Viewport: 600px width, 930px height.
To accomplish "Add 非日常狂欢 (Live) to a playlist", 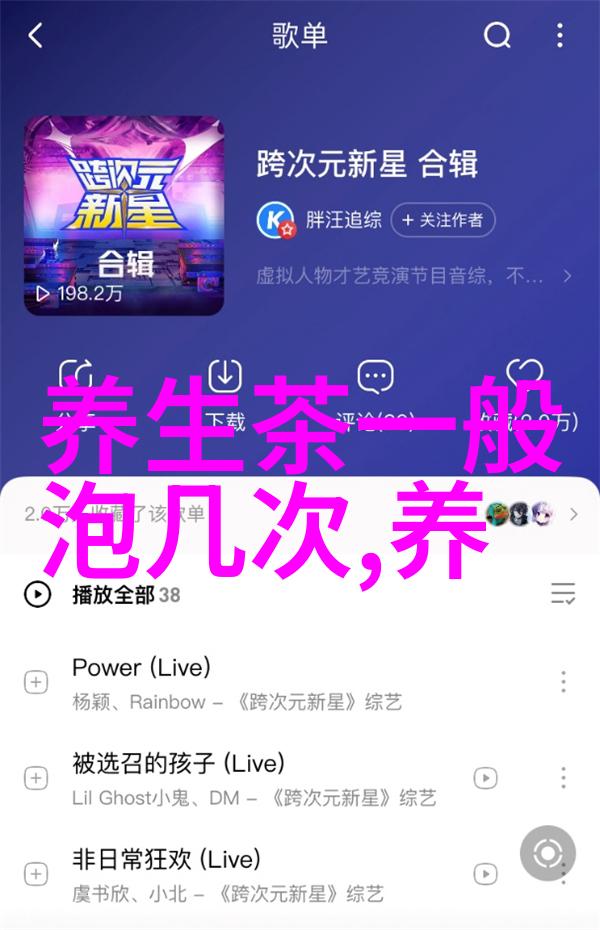I will [36, 873].
